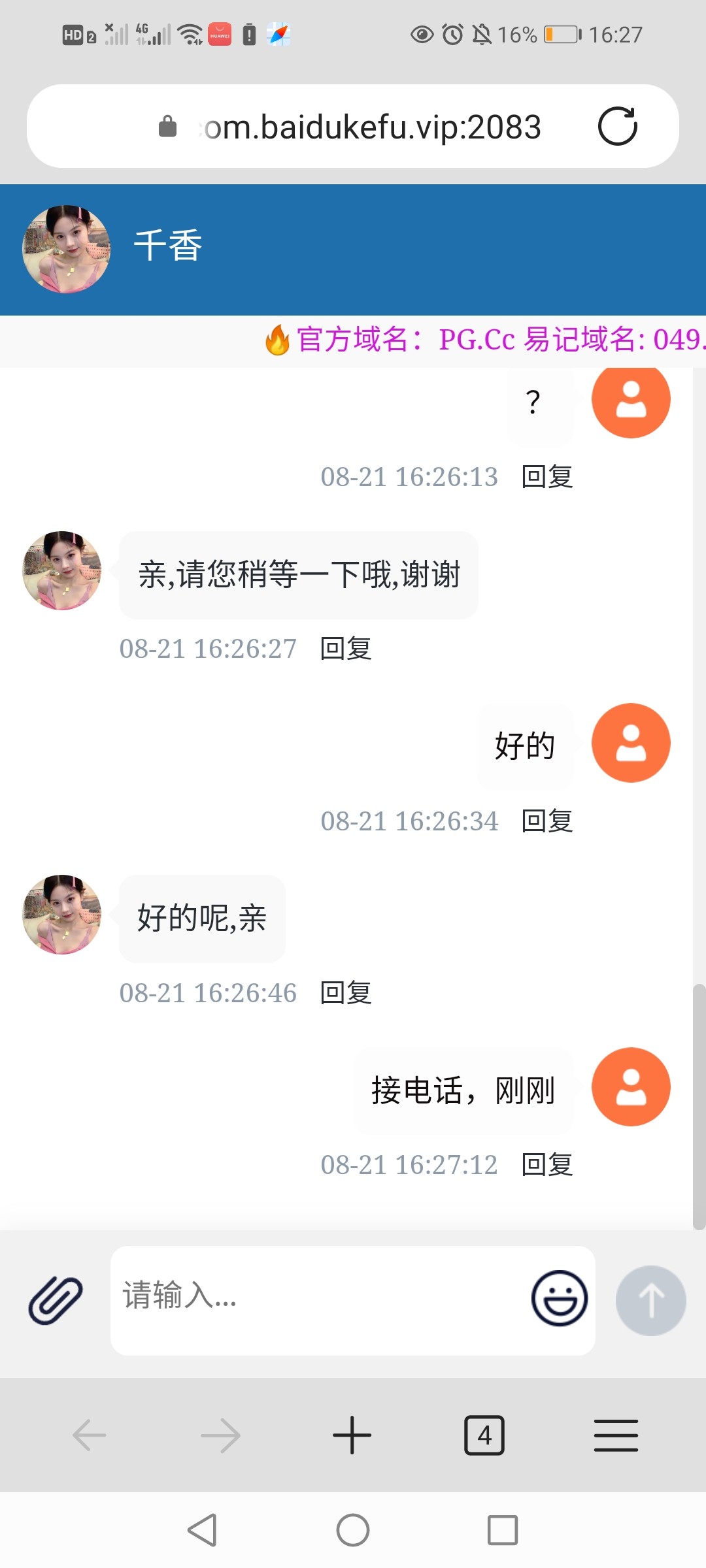Tap 回复 under the 接电话，刚刚 message
The width and height of the screenshot is (706, 1568).
pyautogui.click(x=547, y=1165)
